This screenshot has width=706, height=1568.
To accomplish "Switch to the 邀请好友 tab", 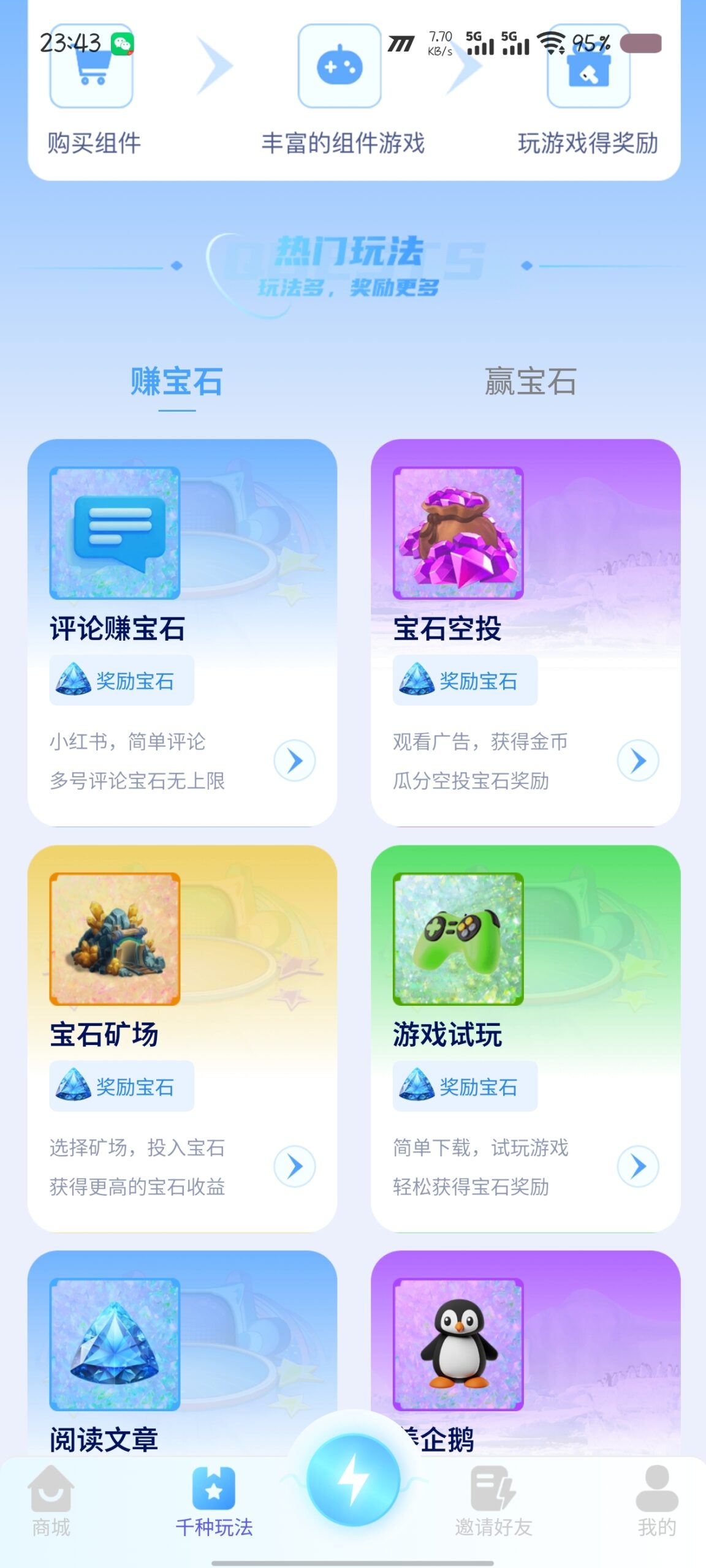I will (x=493, y=1502).
